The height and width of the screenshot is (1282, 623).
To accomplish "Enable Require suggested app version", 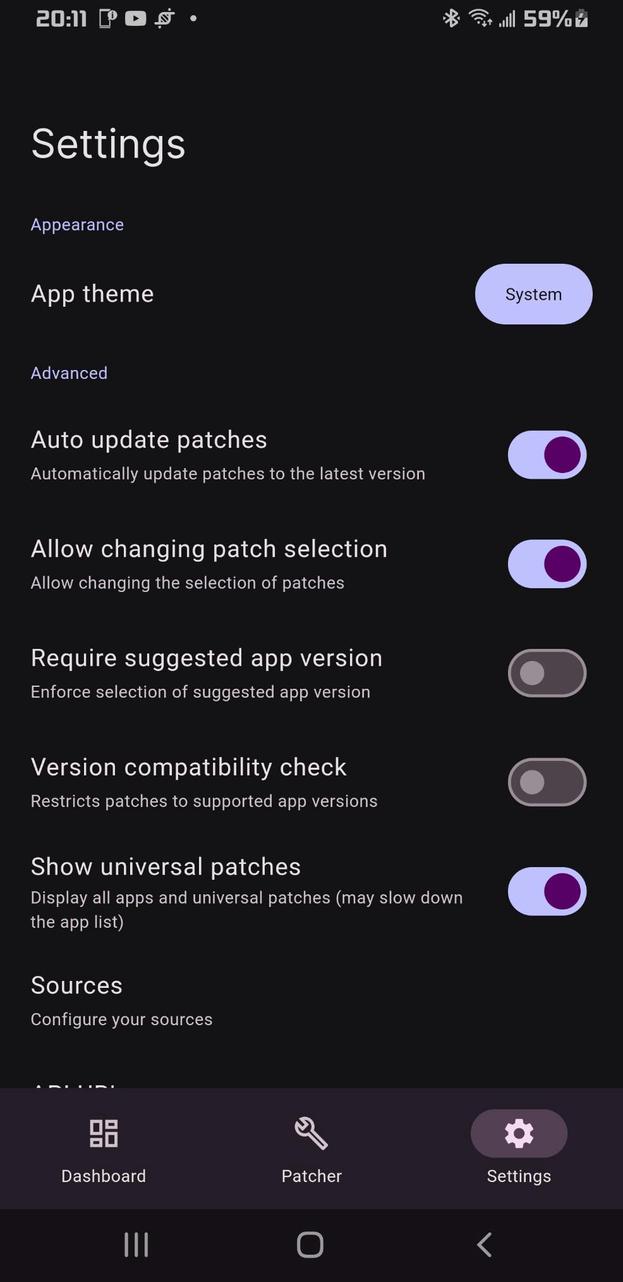I will [546, 673].
